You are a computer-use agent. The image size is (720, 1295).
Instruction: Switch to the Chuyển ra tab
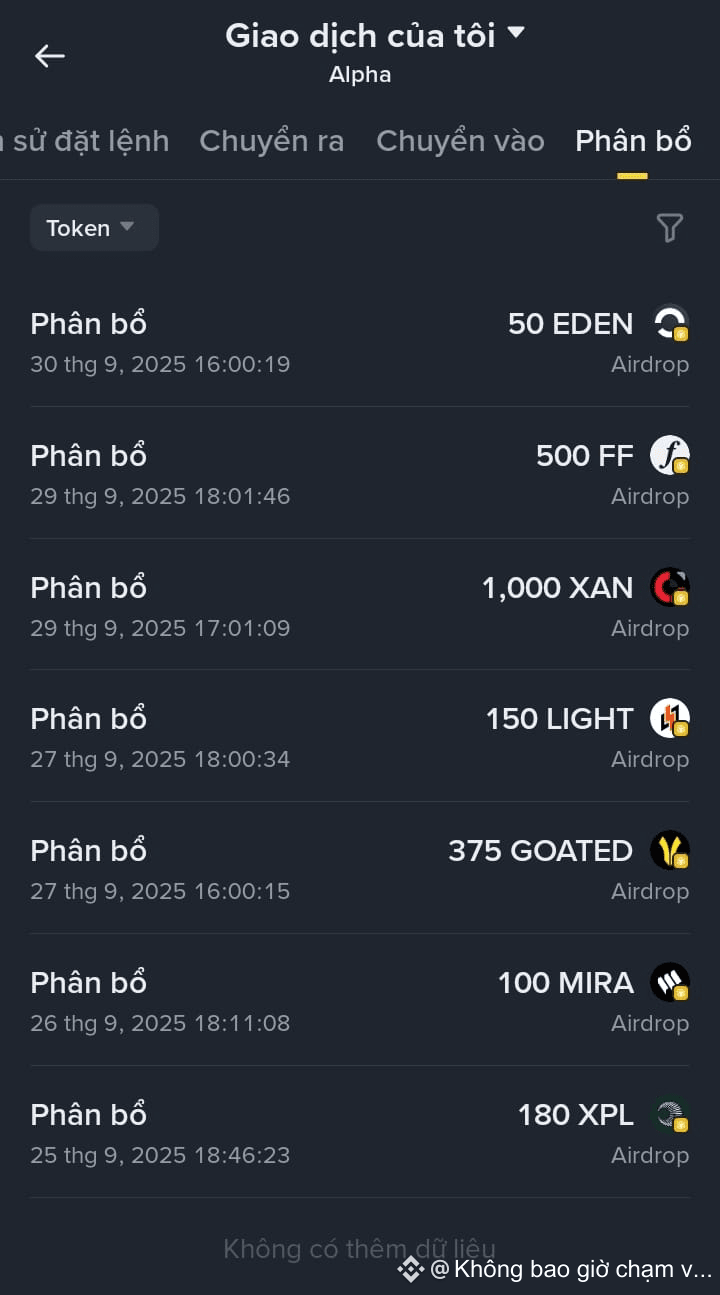[272, 141]
